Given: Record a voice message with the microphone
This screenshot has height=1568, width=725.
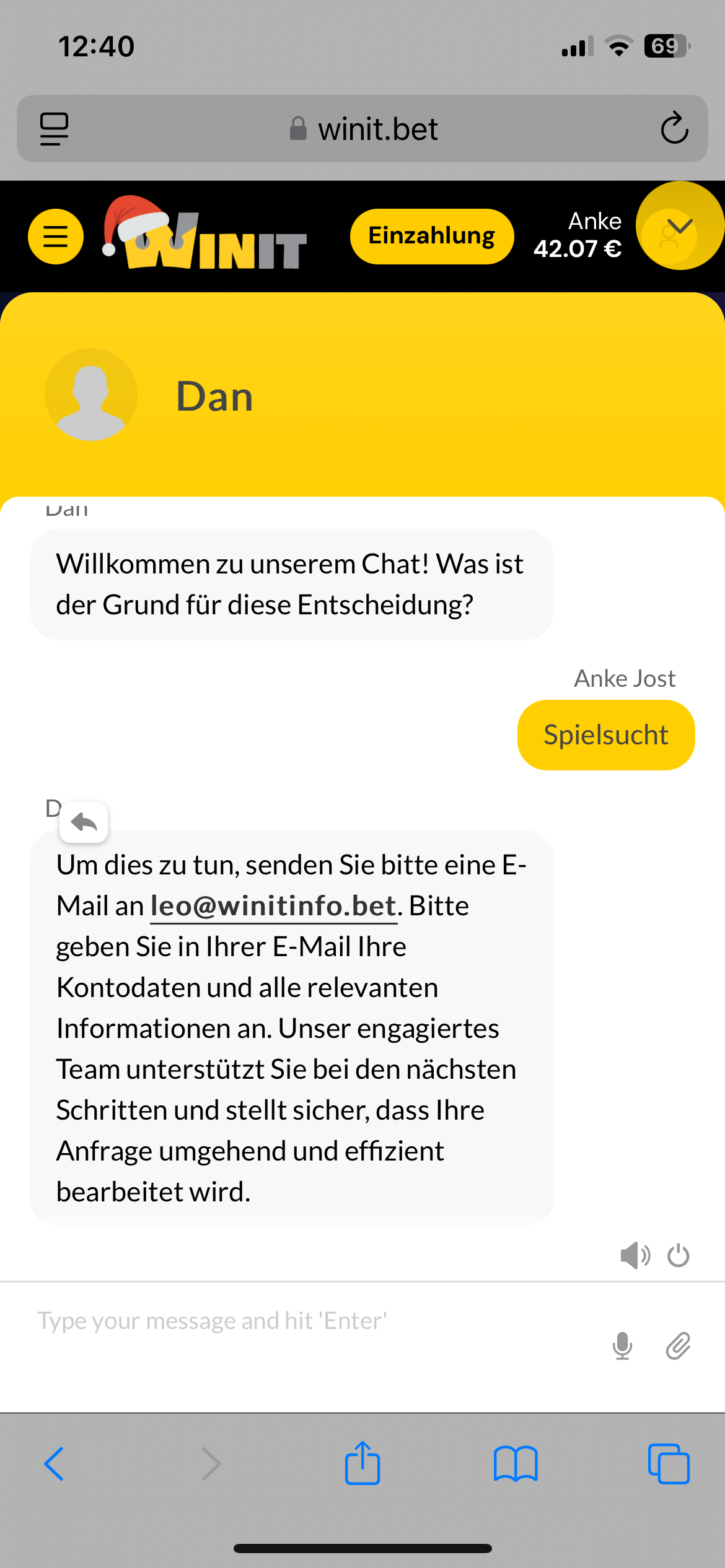Looking at the screenshot, I should point(622,1346).
